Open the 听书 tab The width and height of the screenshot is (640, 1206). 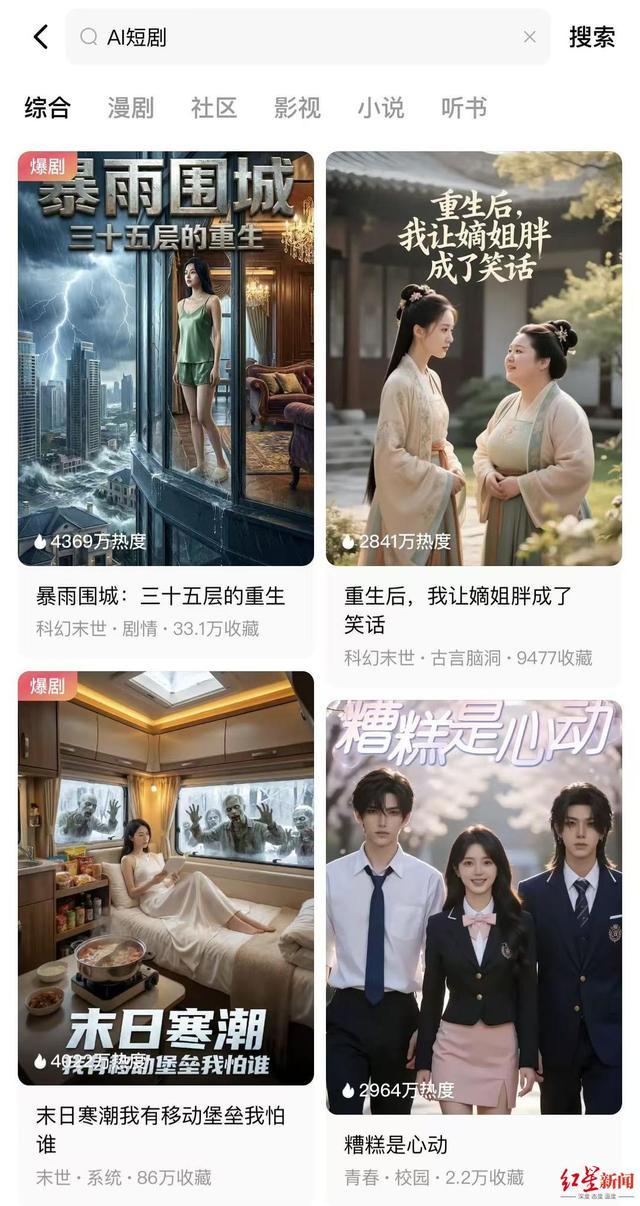pyautogui.click(x=464, y=108)
